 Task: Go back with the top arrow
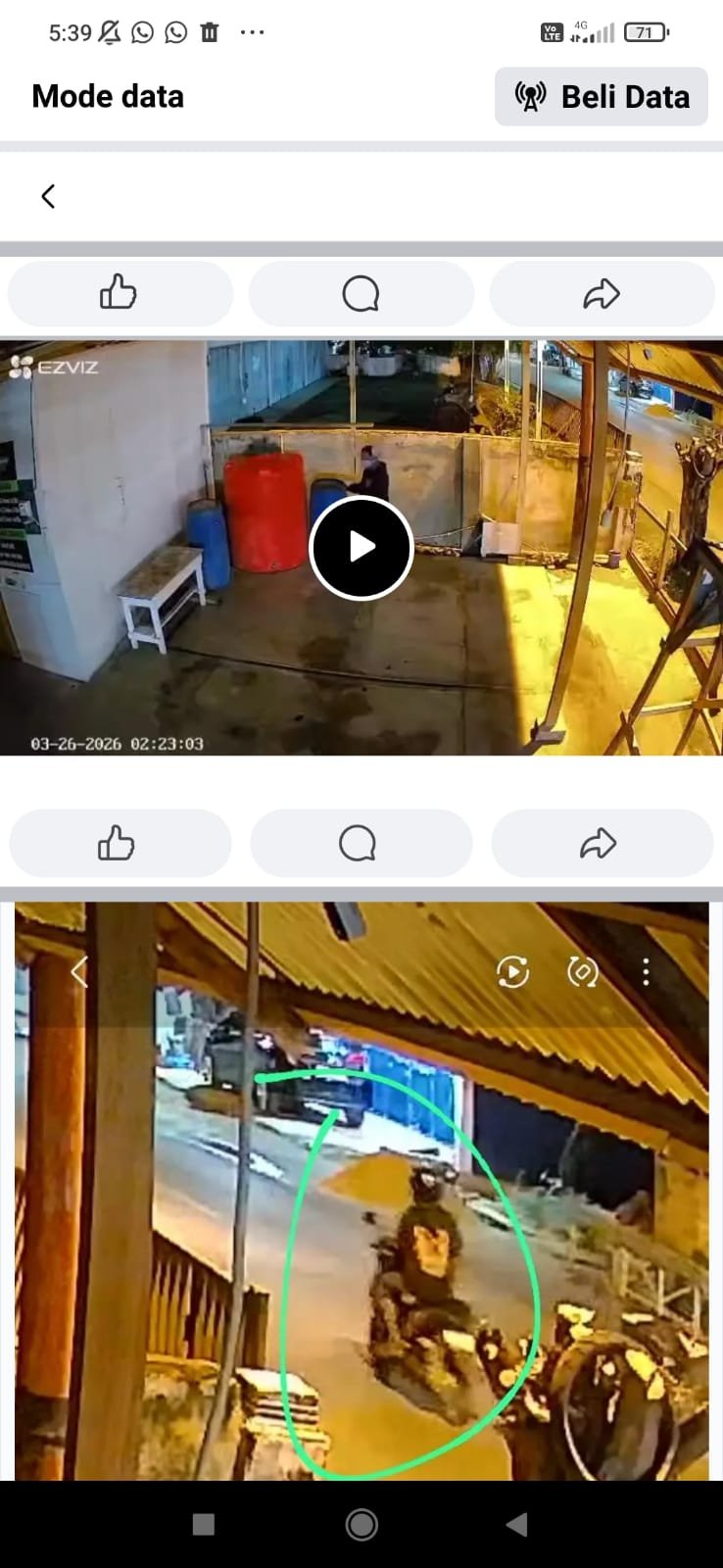[48, 196]
